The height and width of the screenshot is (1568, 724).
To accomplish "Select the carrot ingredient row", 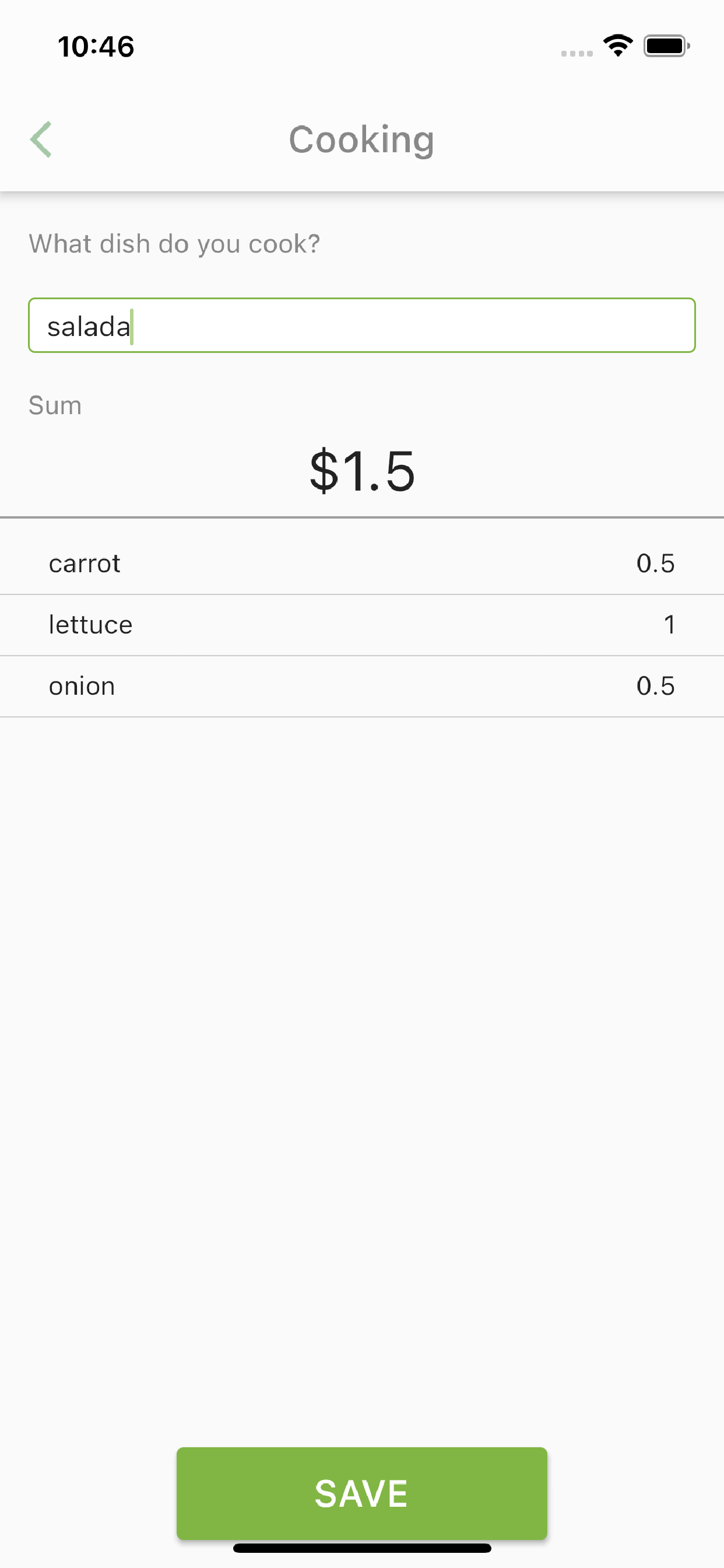I will point(362,563).
